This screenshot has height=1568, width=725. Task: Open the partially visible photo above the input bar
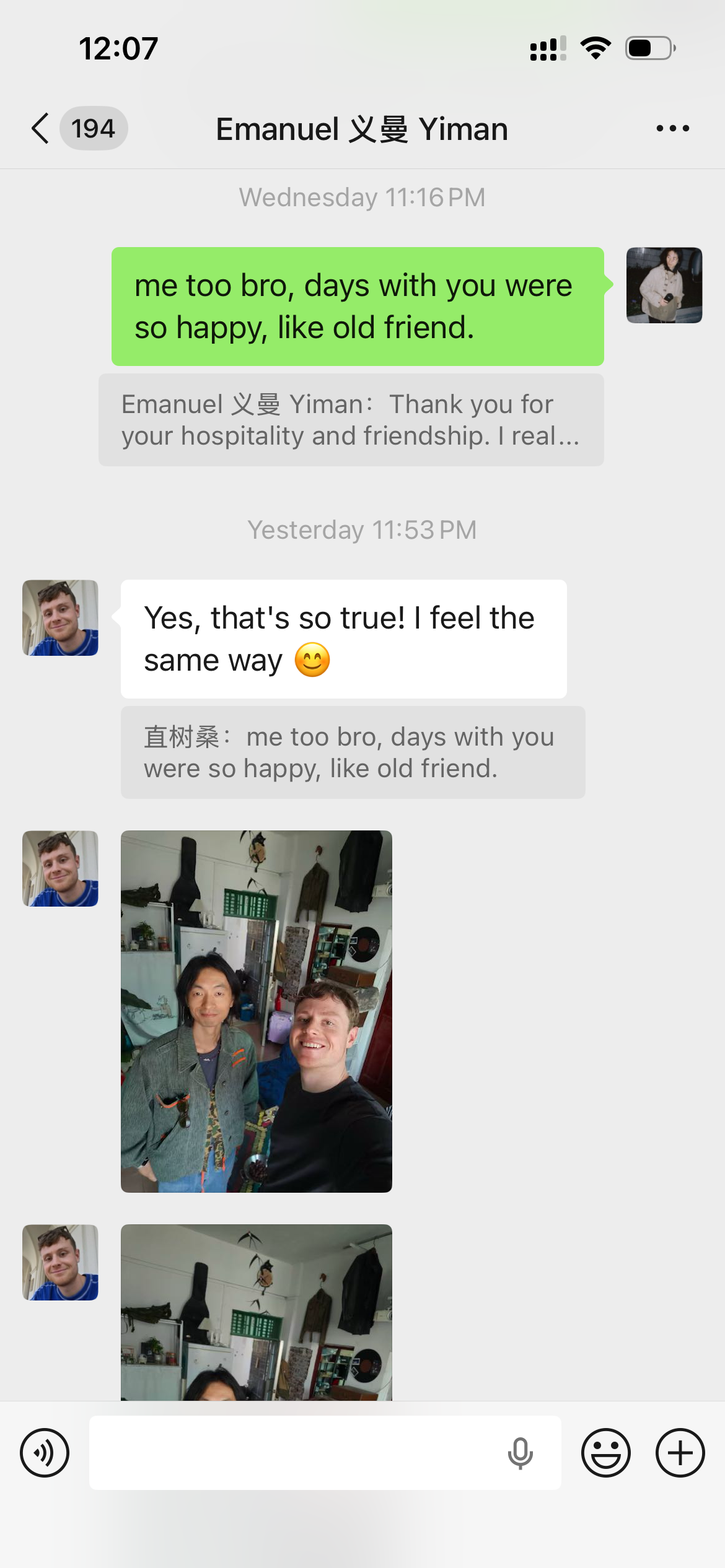point(257,1312)
